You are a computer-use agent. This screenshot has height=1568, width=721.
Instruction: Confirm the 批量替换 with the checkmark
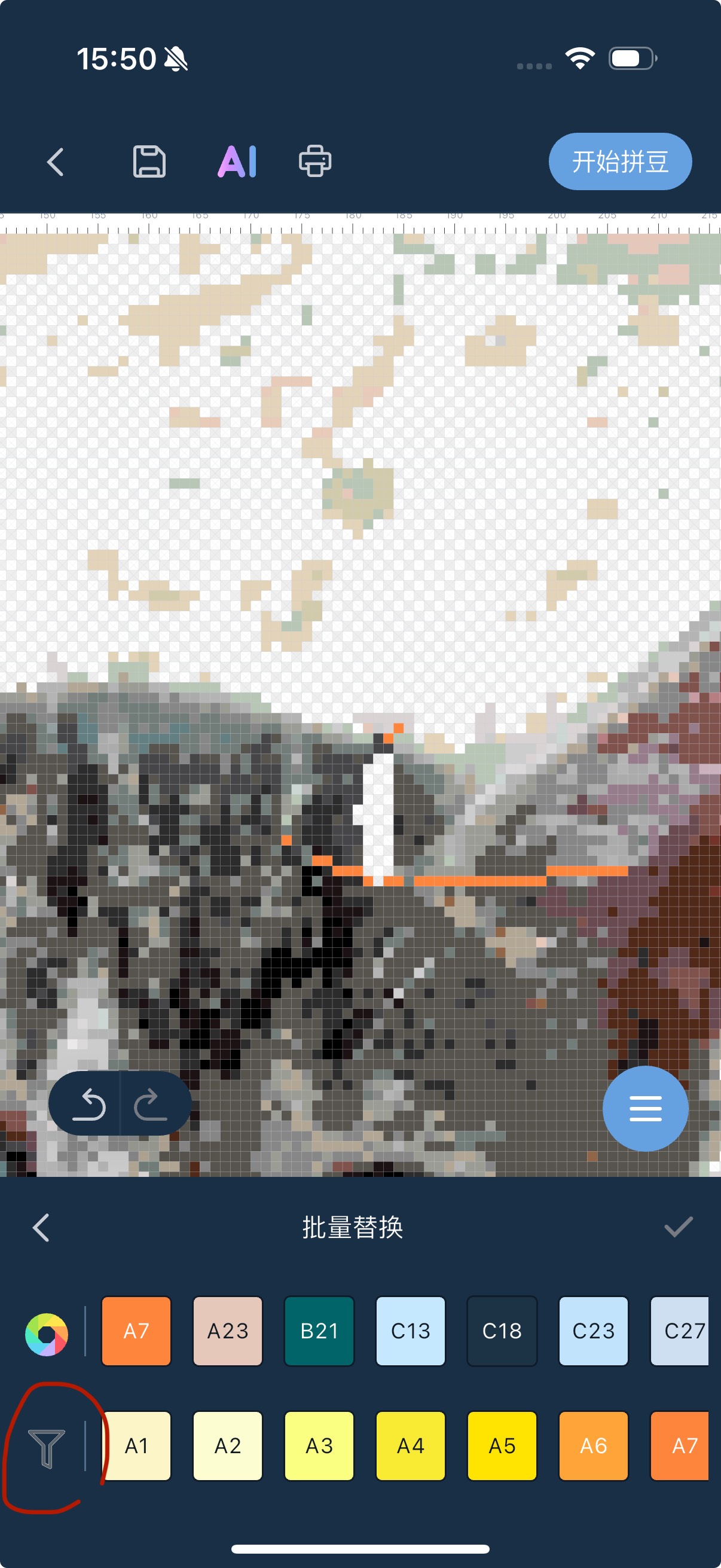(x=678, y=1228)
